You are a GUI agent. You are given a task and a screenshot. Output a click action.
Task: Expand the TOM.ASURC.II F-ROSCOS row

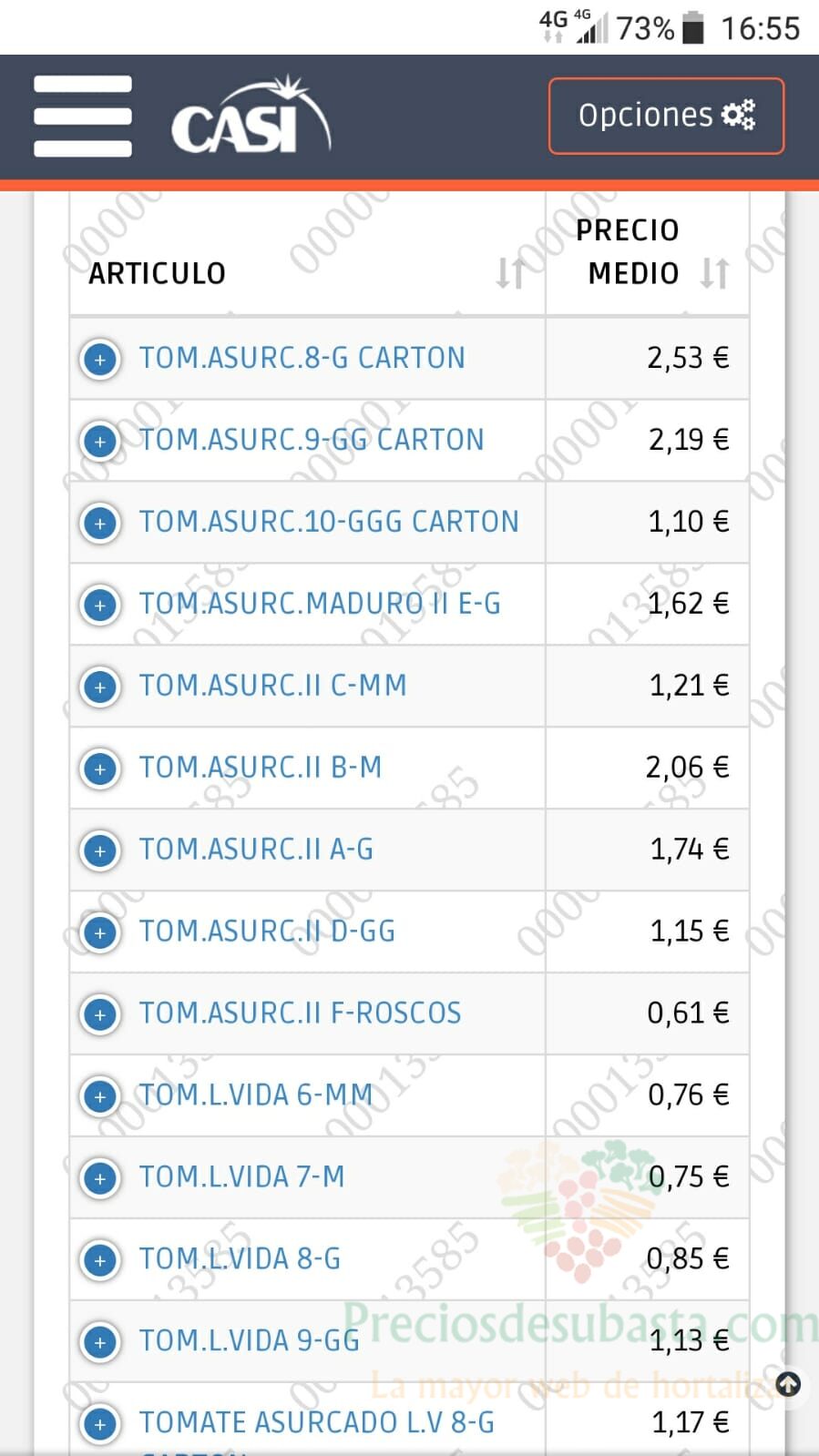(100, 1014)
